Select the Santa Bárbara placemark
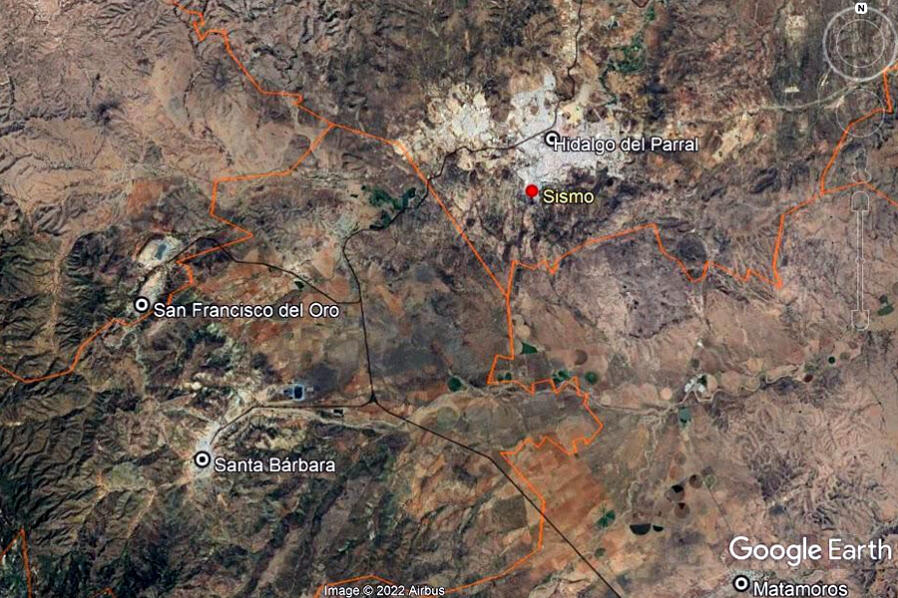Screen dimensions: 898x598 click(x=203, y=460)
